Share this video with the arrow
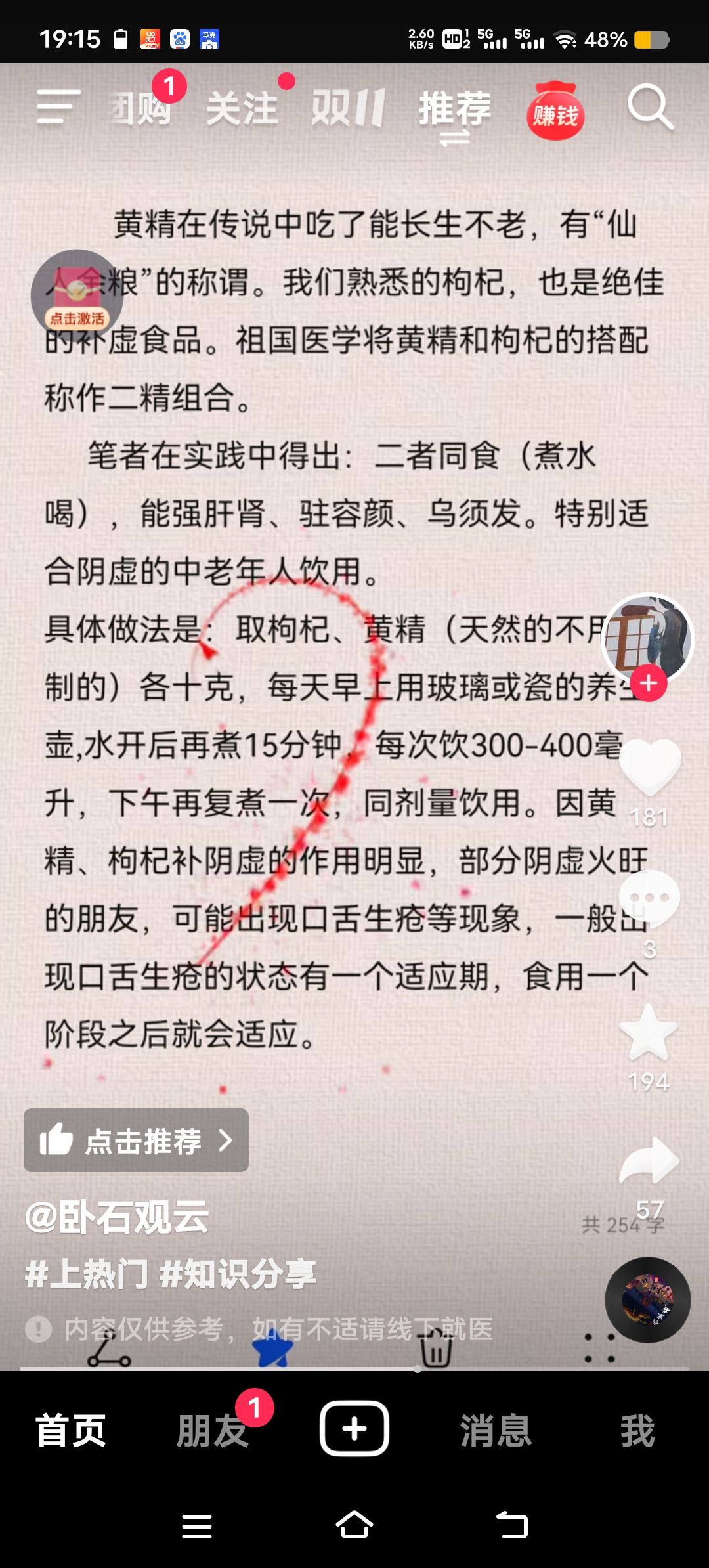The image size is (709, 1568). 649,1162
